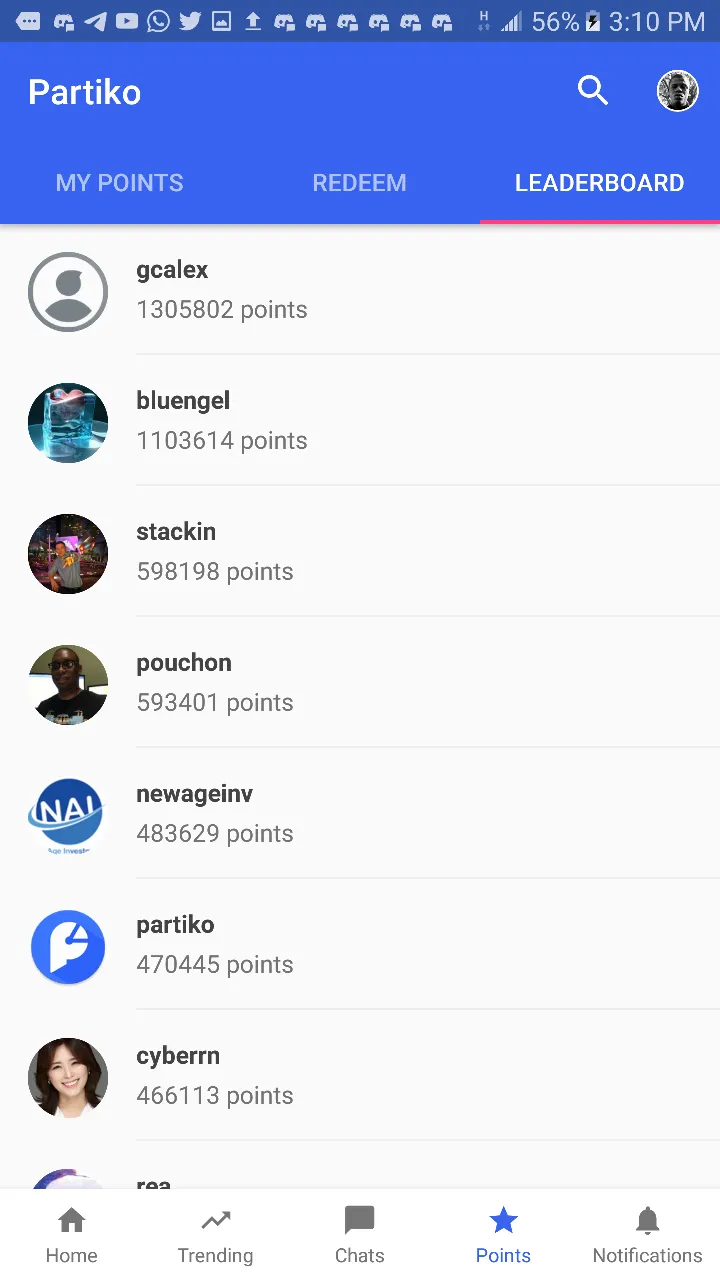Open cyberrn's leaderboard entry
Viewport: 720px width, 1280px height.
(x=360, y=1076)
